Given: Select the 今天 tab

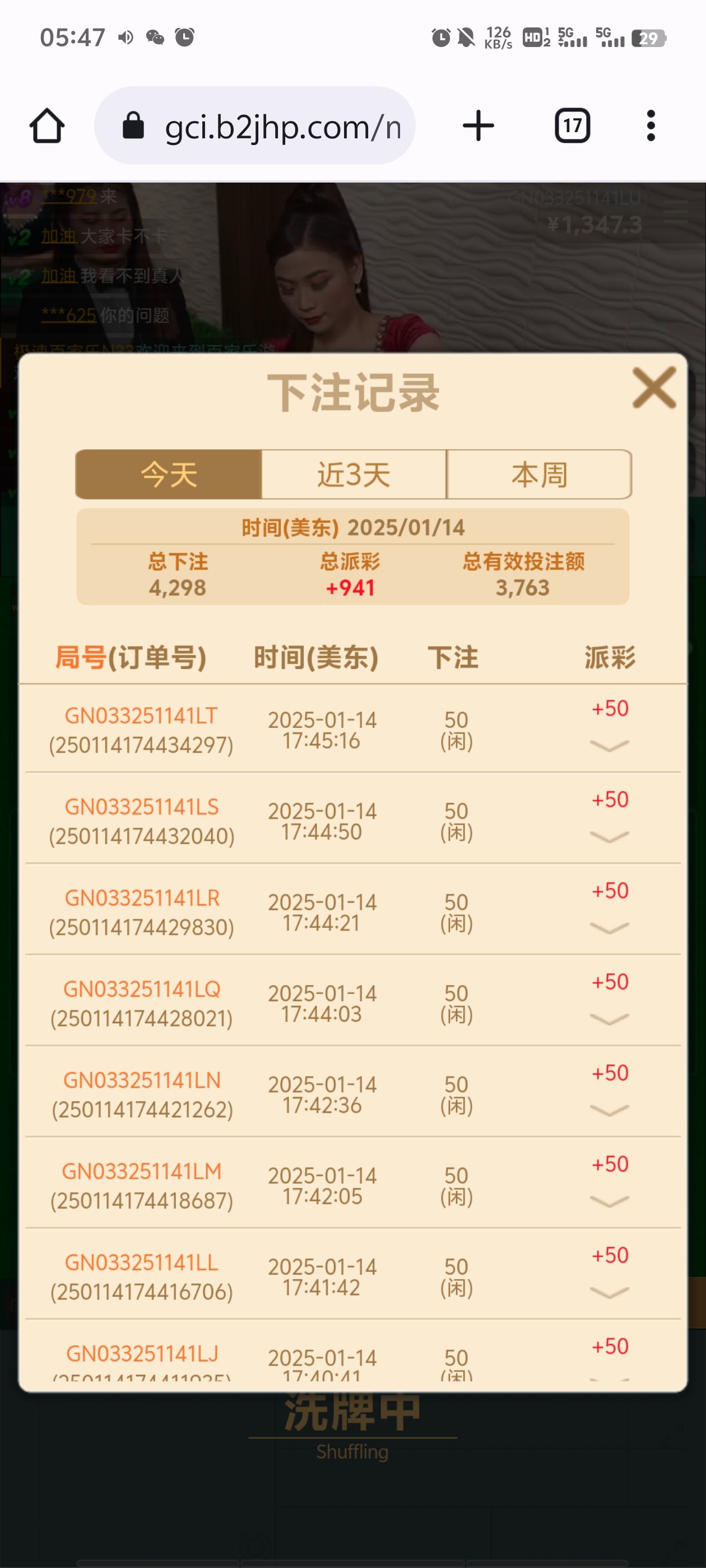Looking at the screenshot, I should click(x=169, y=474).
